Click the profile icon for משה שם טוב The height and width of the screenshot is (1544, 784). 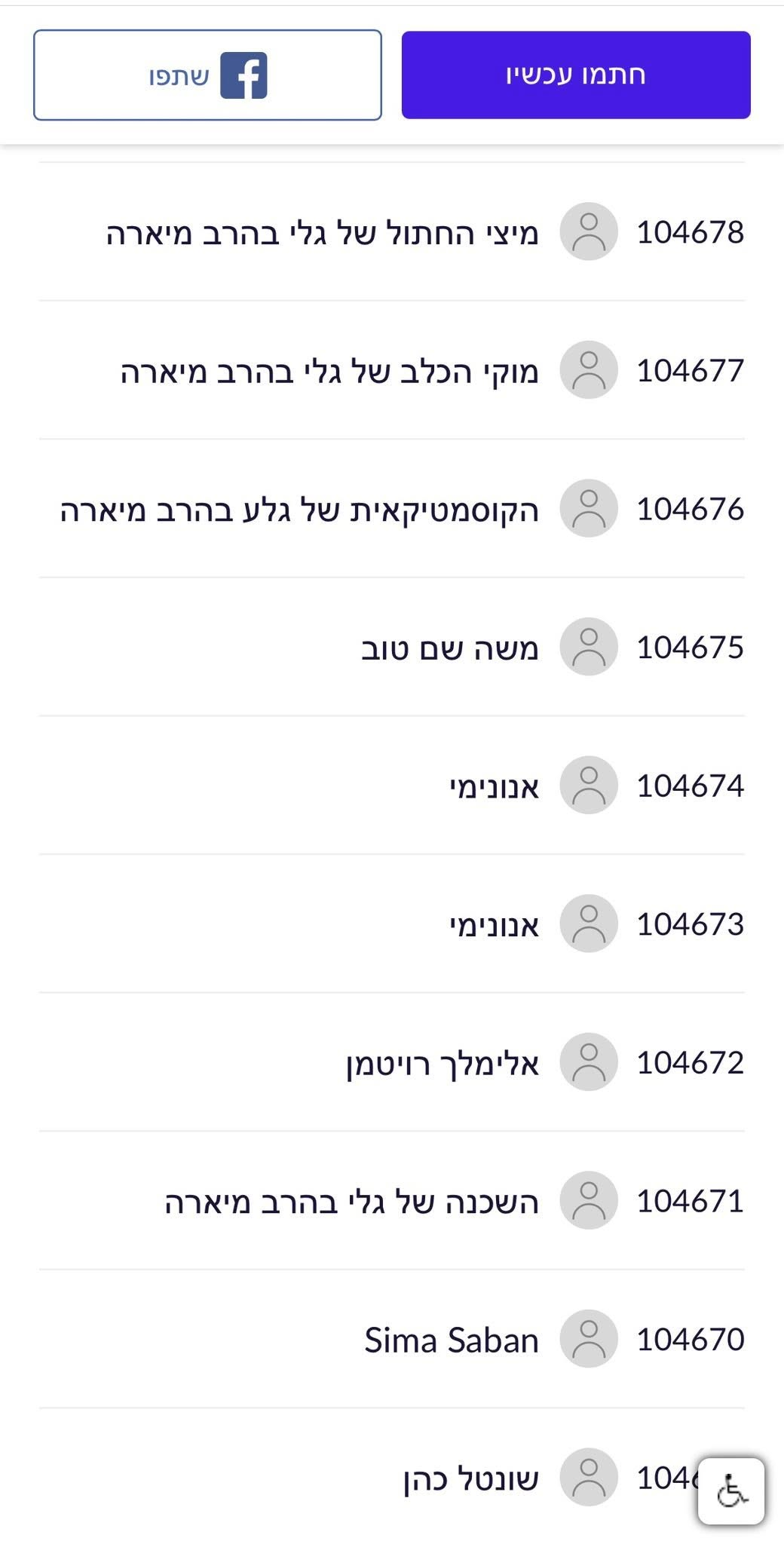590,646
